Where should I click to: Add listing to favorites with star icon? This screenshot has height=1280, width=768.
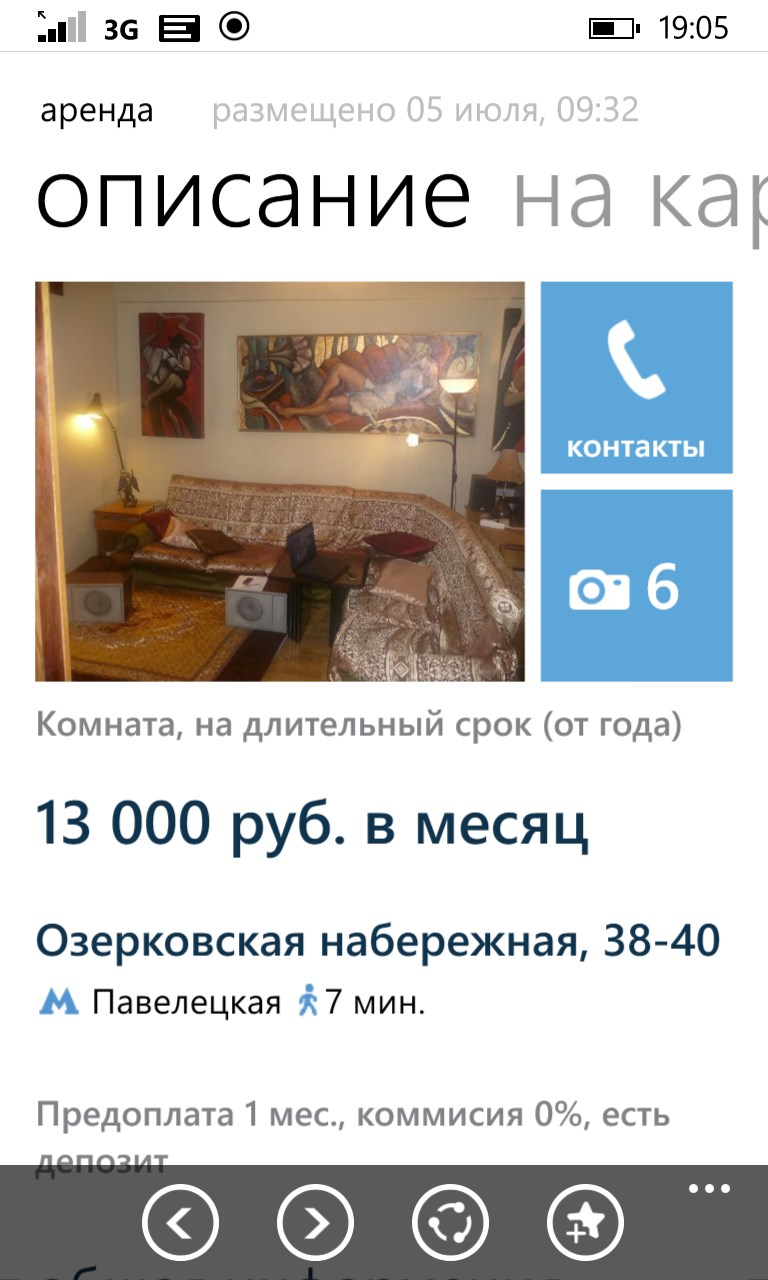tap(585, 1221)
